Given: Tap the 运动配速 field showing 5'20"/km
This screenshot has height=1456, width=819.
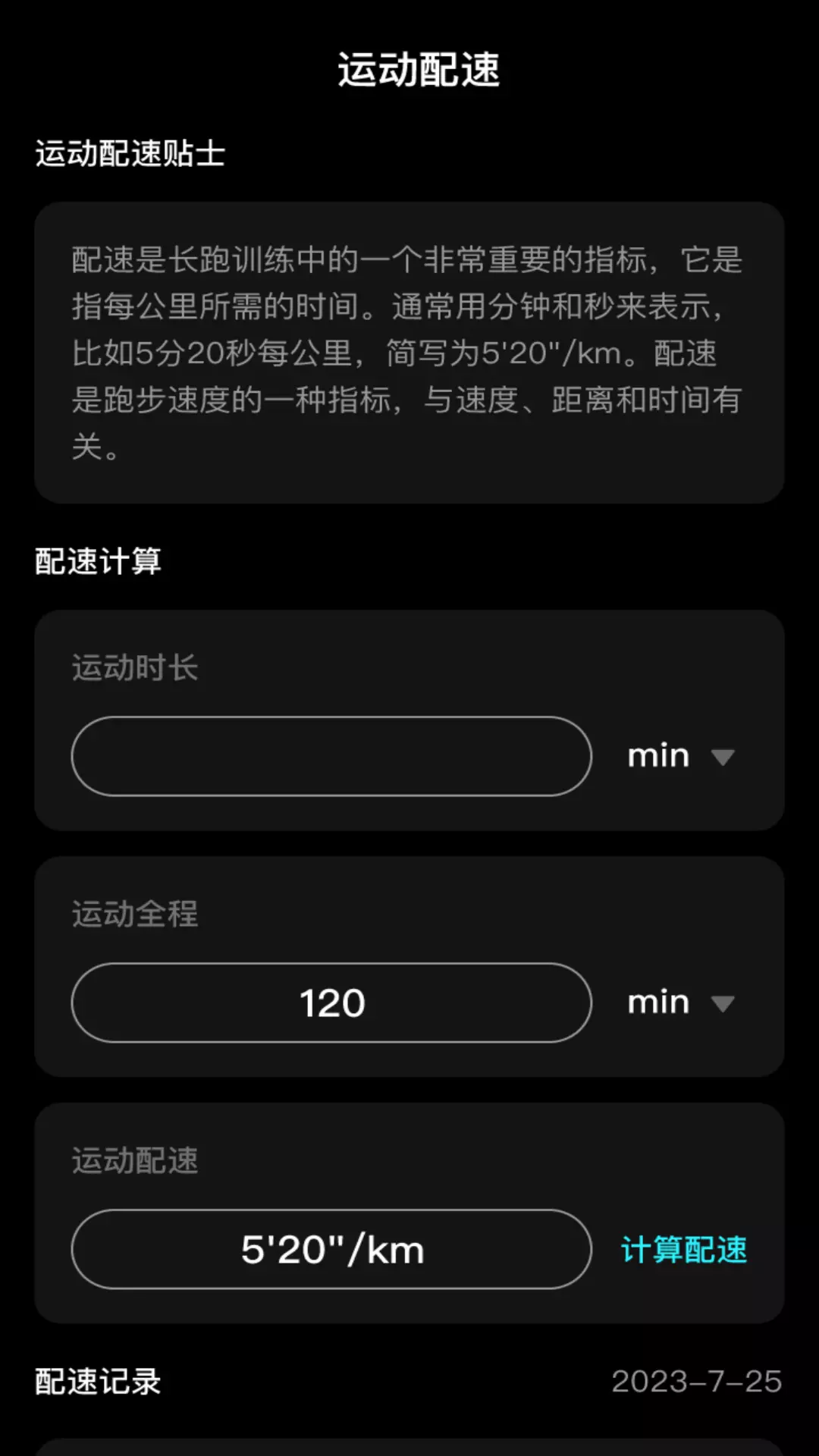Looking at the screenshot, I should [x=331, y=1249].
